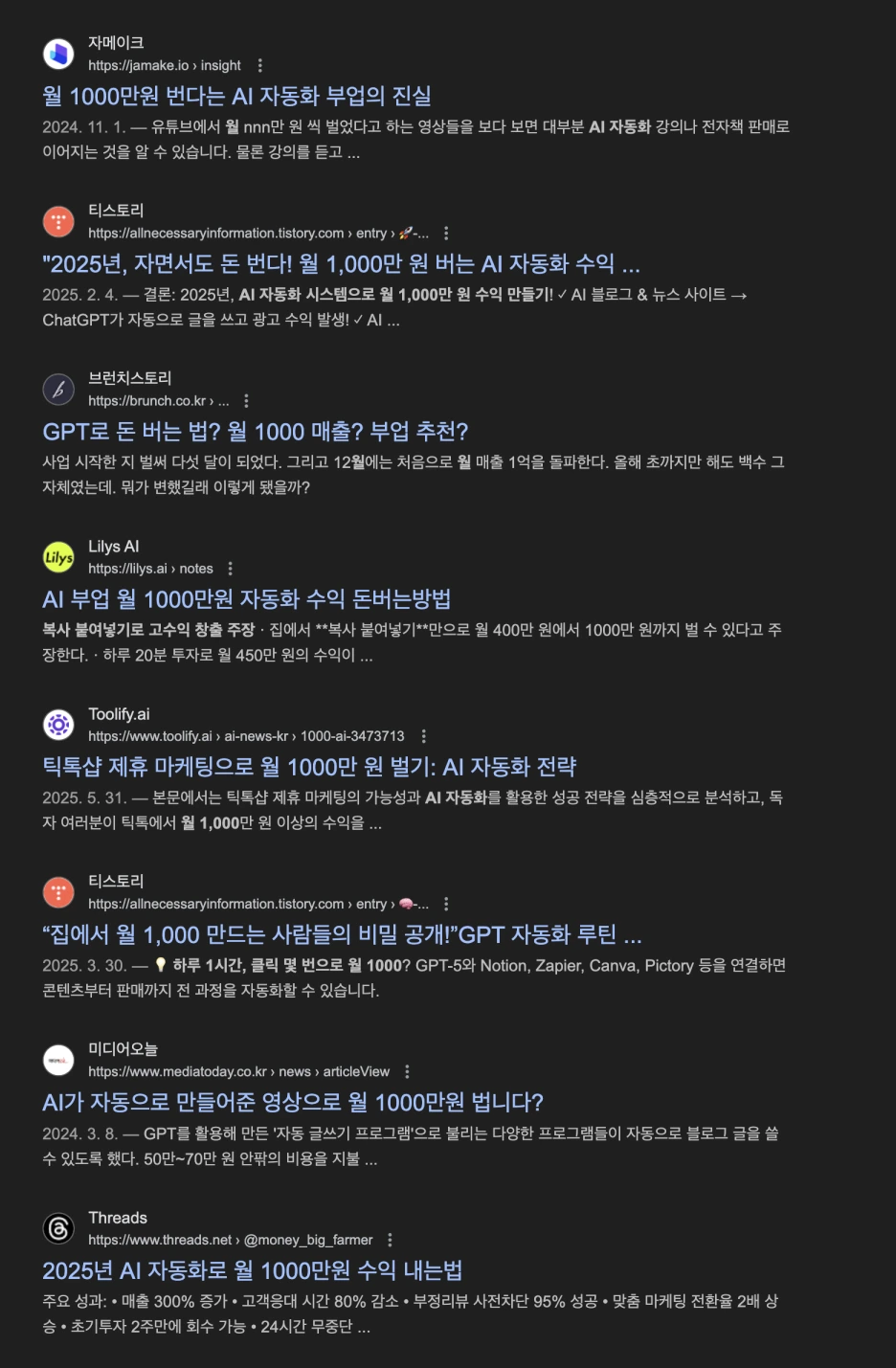This screenshot has width=896, height=1368.
Task: Click the 자메이크 site favicon
Action: [x=58, y=56]
